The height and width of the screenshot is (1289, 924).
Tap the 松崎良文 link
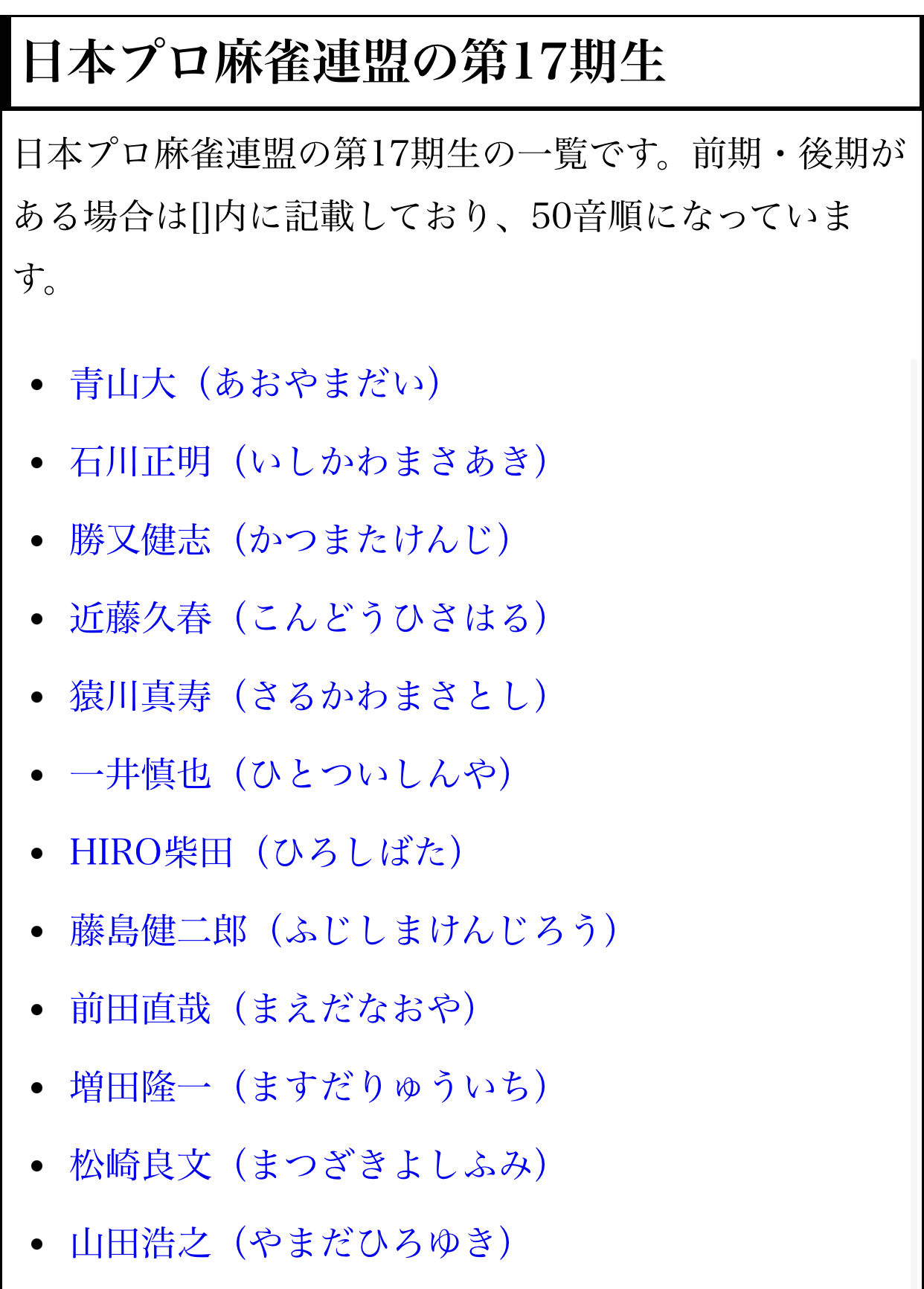(x=309, y=1165)
